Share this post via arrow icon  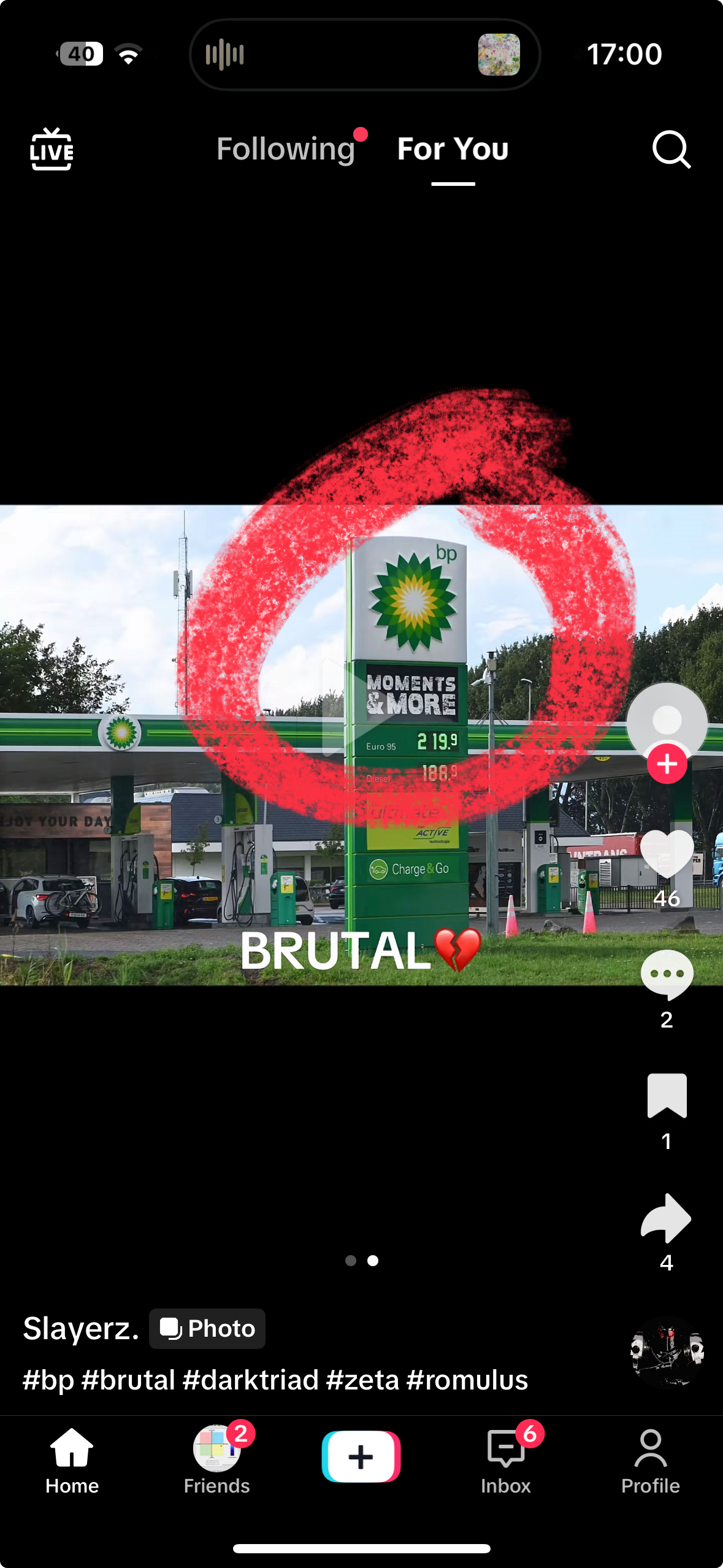coord(667,1218)
